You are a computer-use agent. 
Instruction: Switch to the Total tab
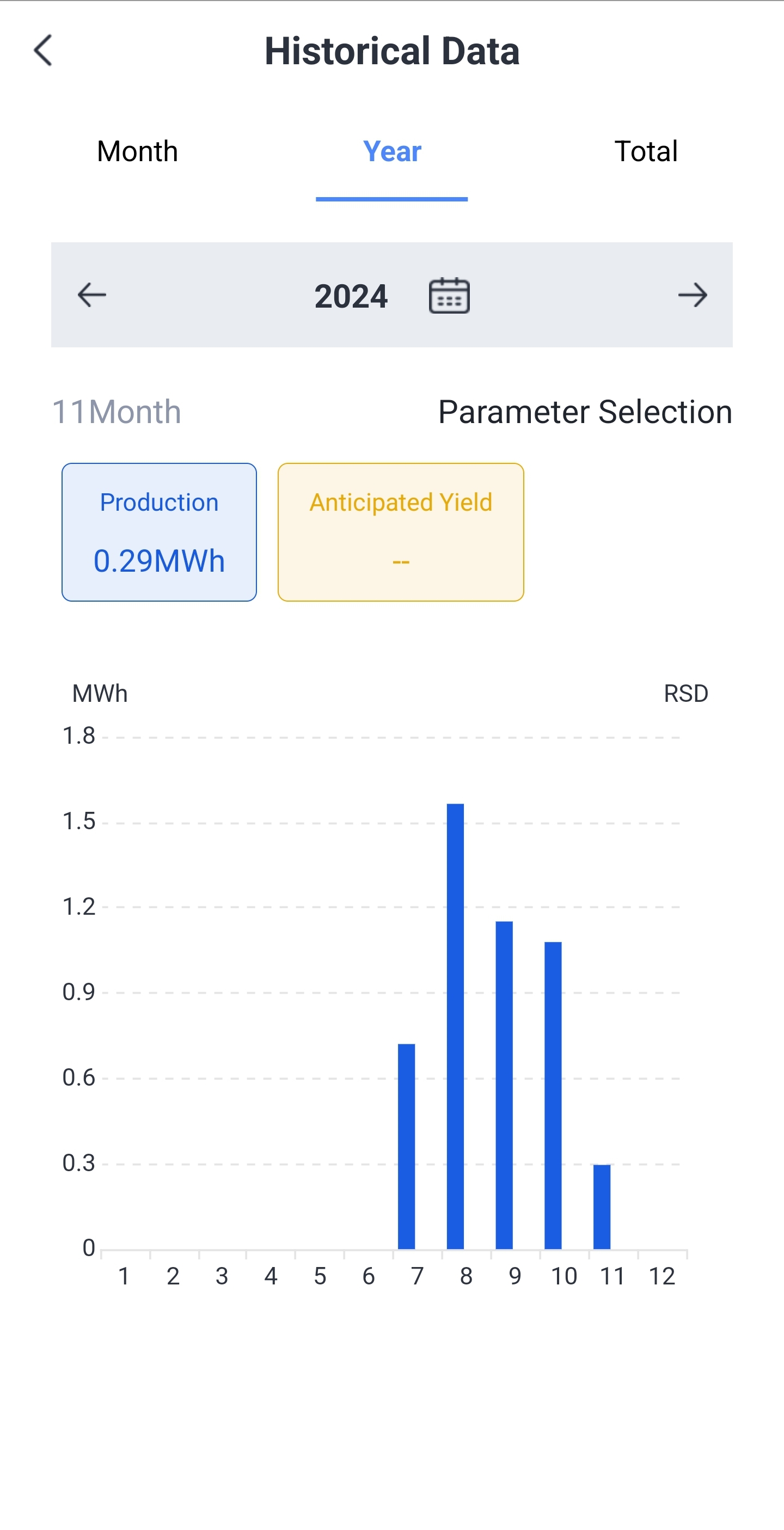[x=646, y=151]
